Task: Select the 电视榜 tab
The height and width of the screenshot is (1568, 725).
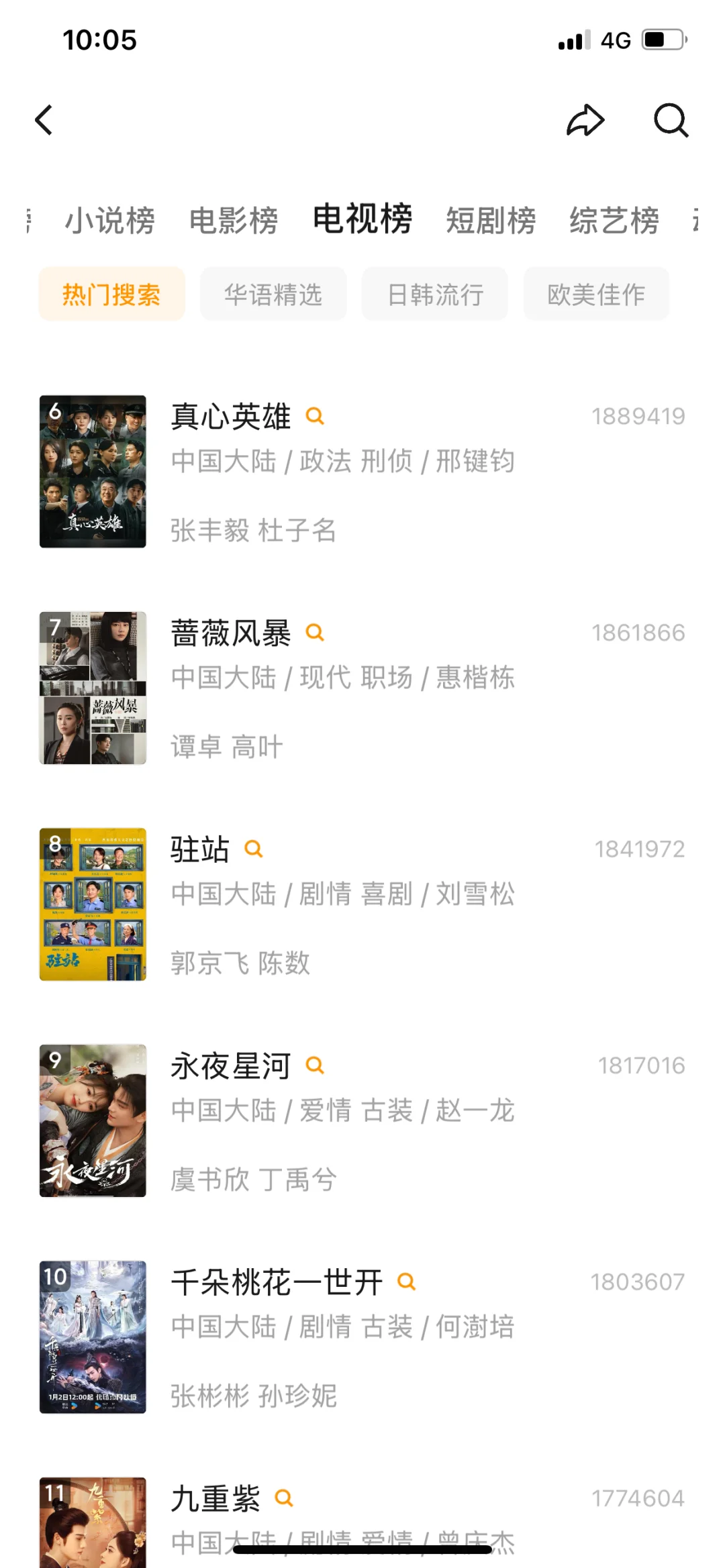Action: [x=362, y=219]
